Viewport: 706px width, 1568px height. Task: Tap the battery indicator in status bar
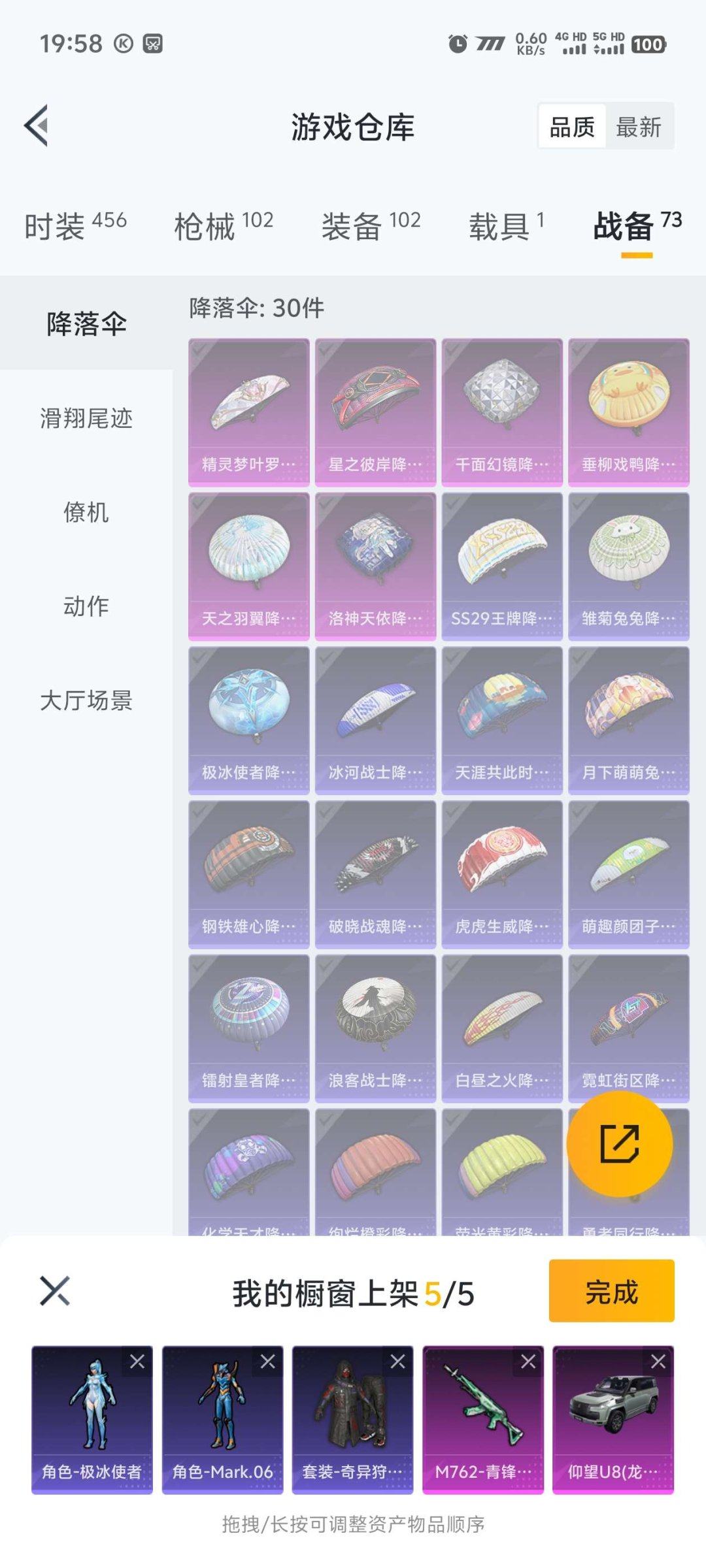[648, 44]
